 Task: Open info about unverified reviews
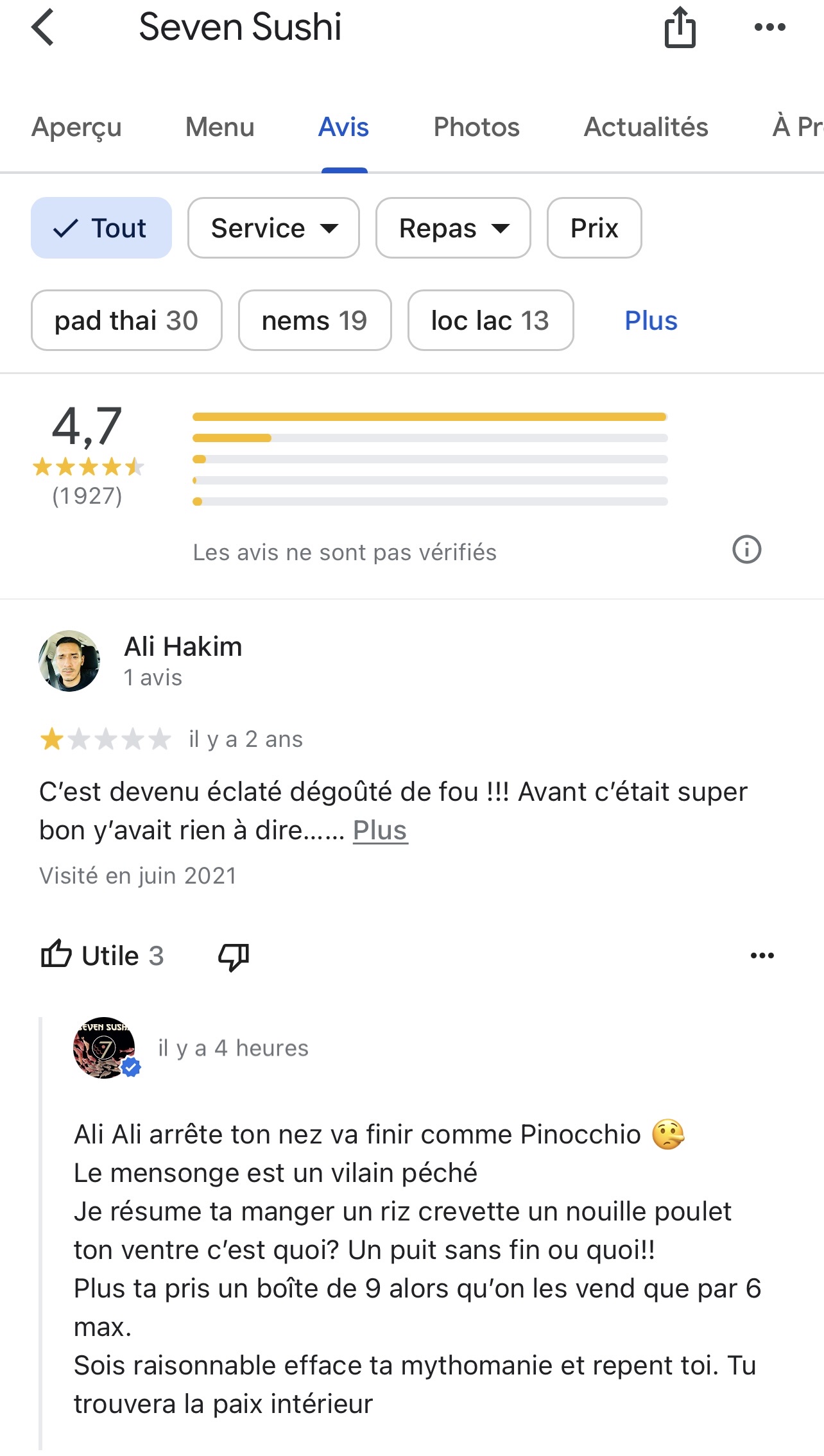pyautogui.click(x=746, y=550)
